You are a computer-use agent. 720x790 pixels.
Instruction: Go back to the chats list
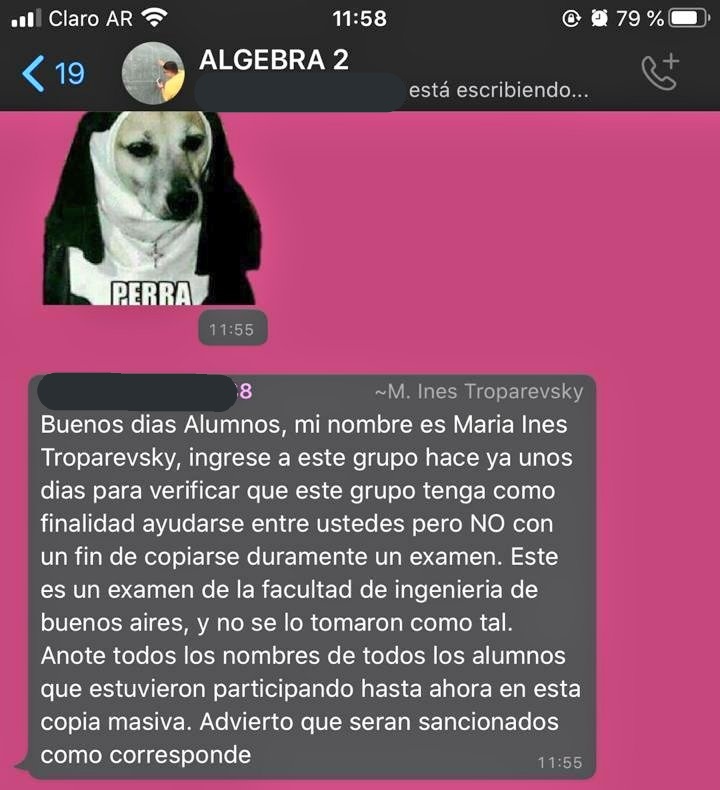[x=52, y=73]
